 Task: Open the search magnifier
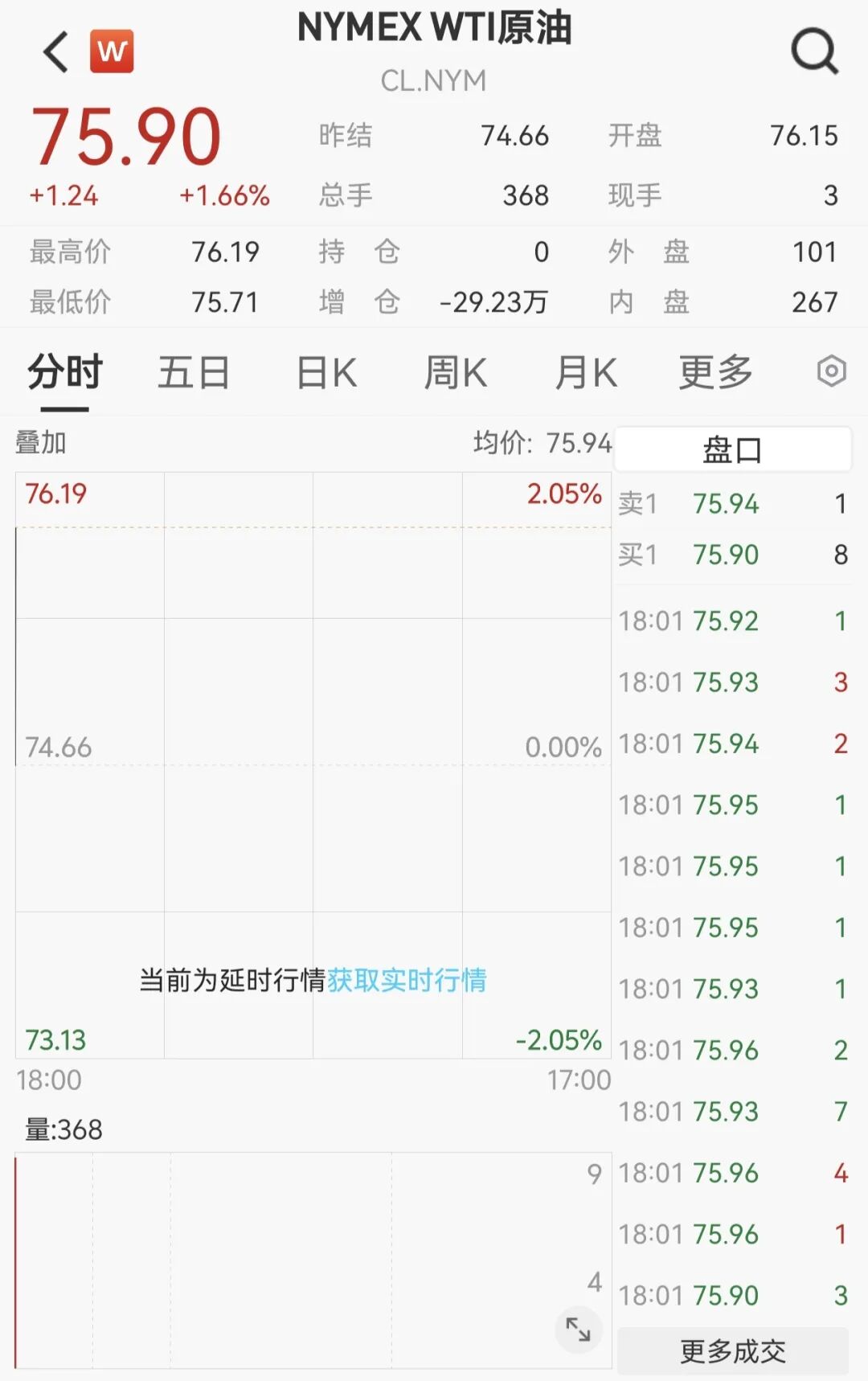814,50
